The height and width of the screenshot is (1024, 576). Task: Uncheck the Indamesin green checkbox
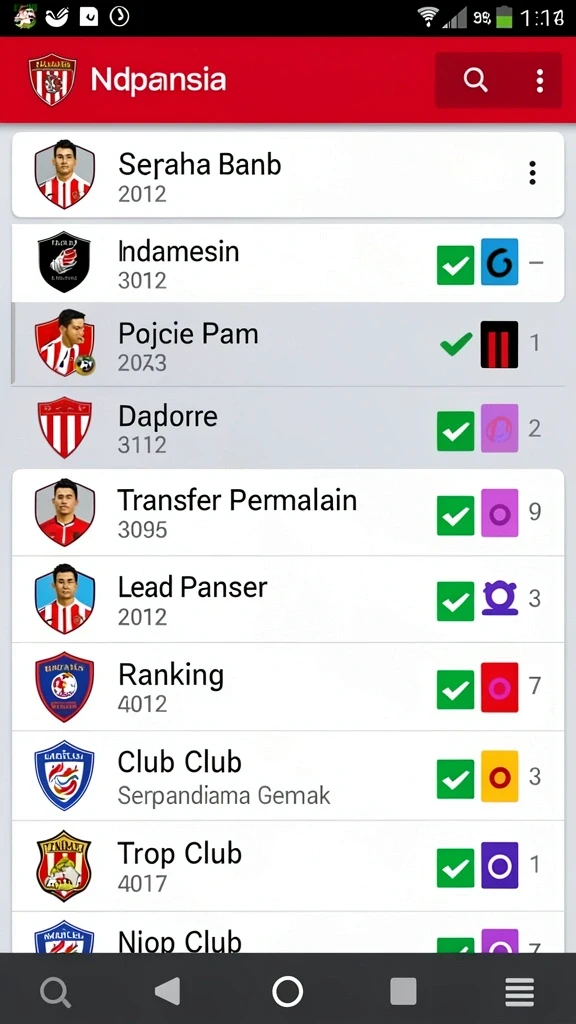(455, 265)
